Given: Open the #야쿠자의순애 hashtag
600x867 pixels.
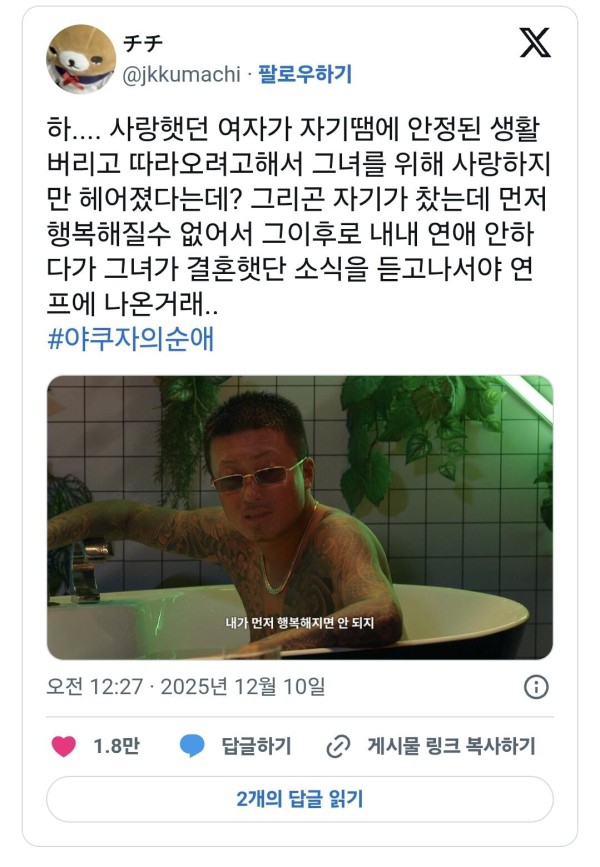Looking at the screenshot, I should click(131, 339).
